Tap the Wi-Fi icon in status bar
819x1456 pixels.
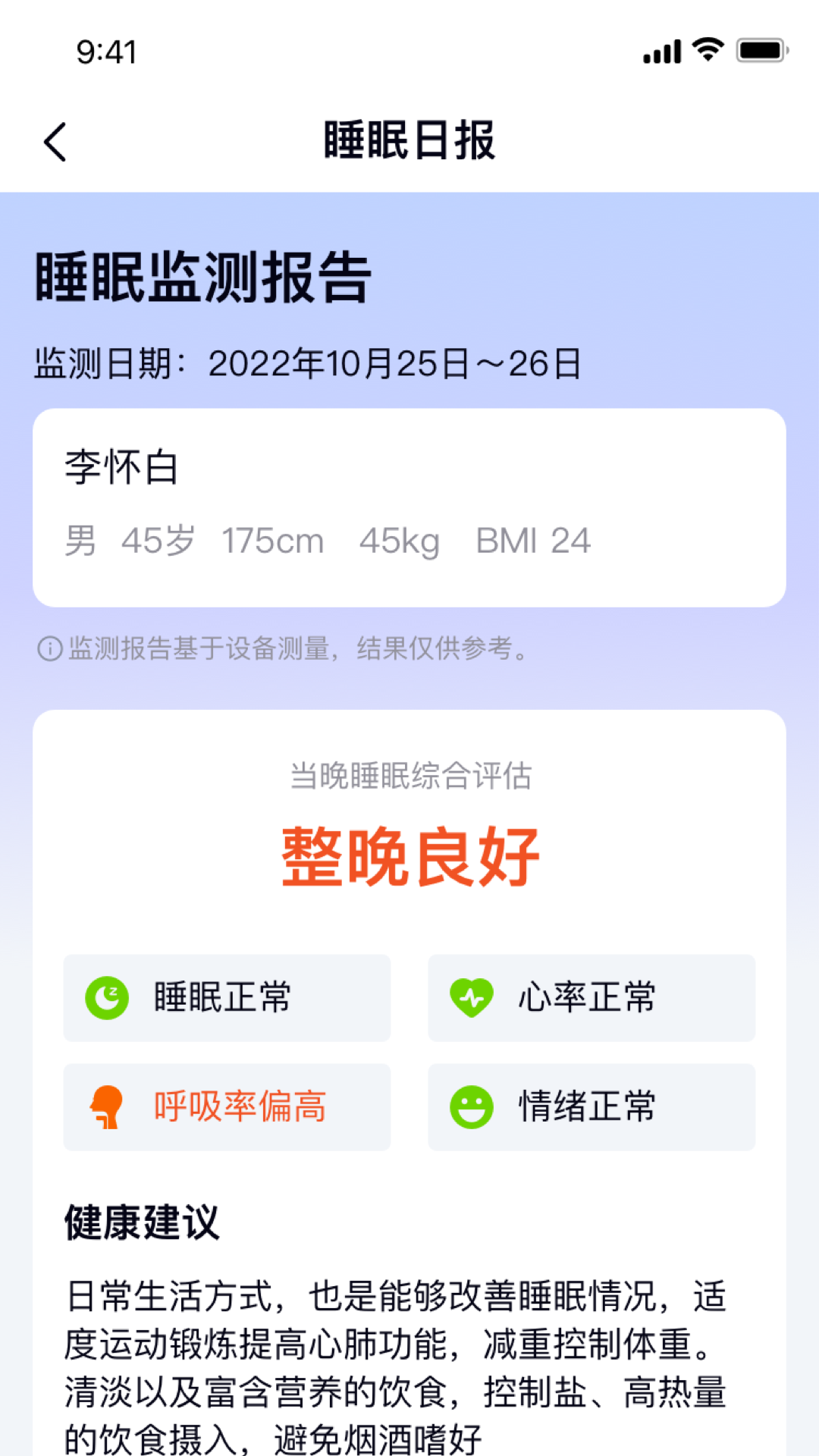click(x=705, y=49)
